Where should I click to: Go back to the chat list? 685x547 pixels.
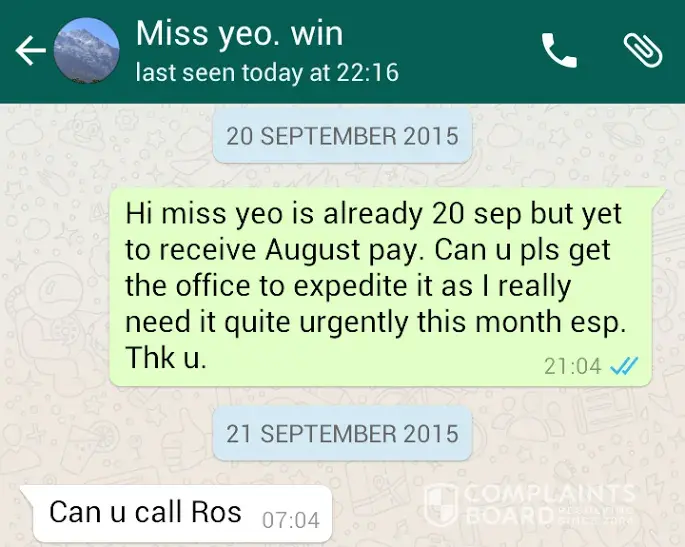[28, 51]
